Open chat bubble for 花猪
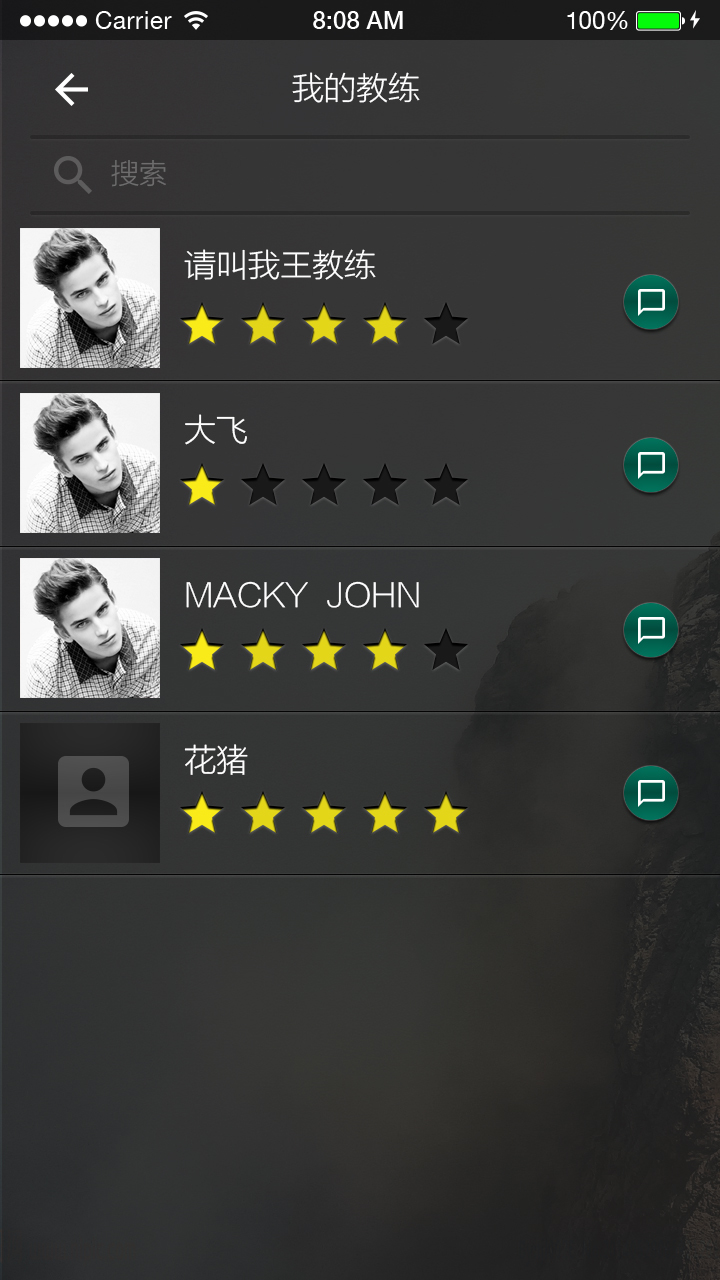Viewport: 720px width, 1280px height. (651, 793)
